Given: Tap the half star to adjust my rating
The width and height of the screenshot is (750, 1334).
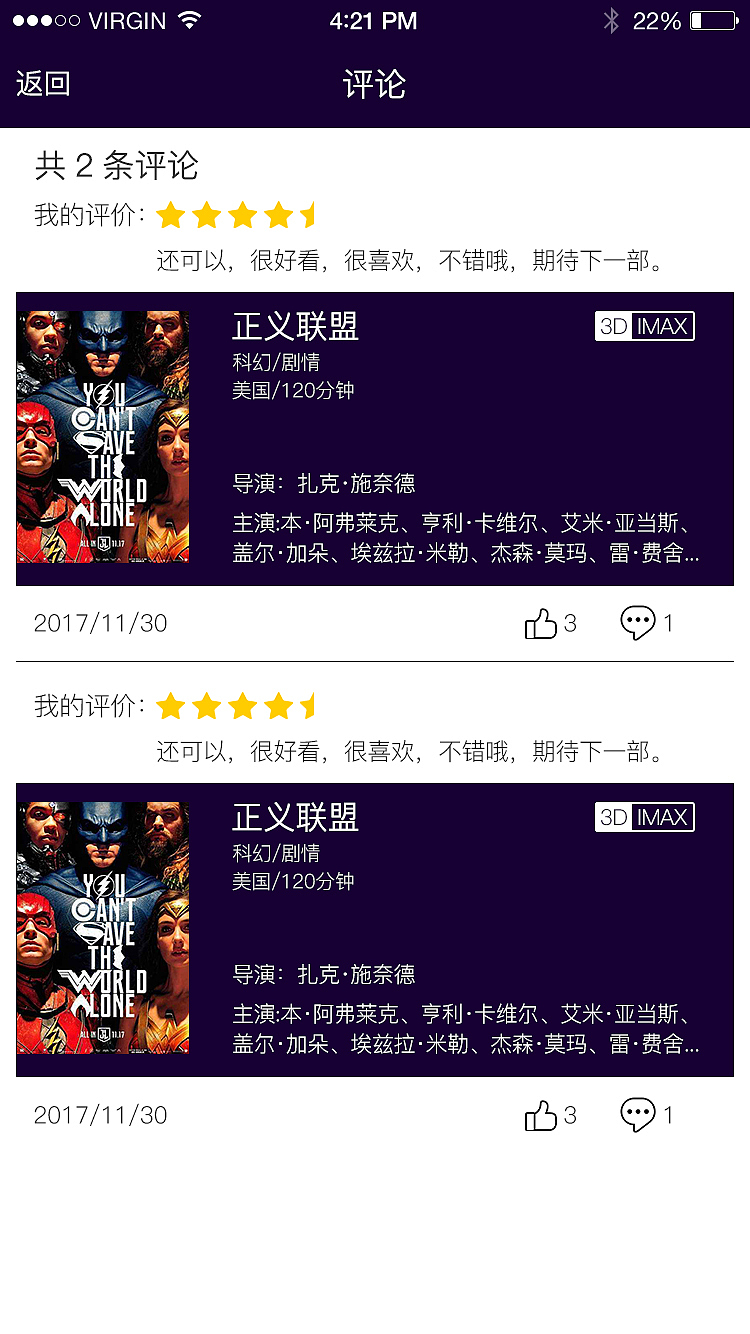Looking at the screenshot, I should click(306, 213).
